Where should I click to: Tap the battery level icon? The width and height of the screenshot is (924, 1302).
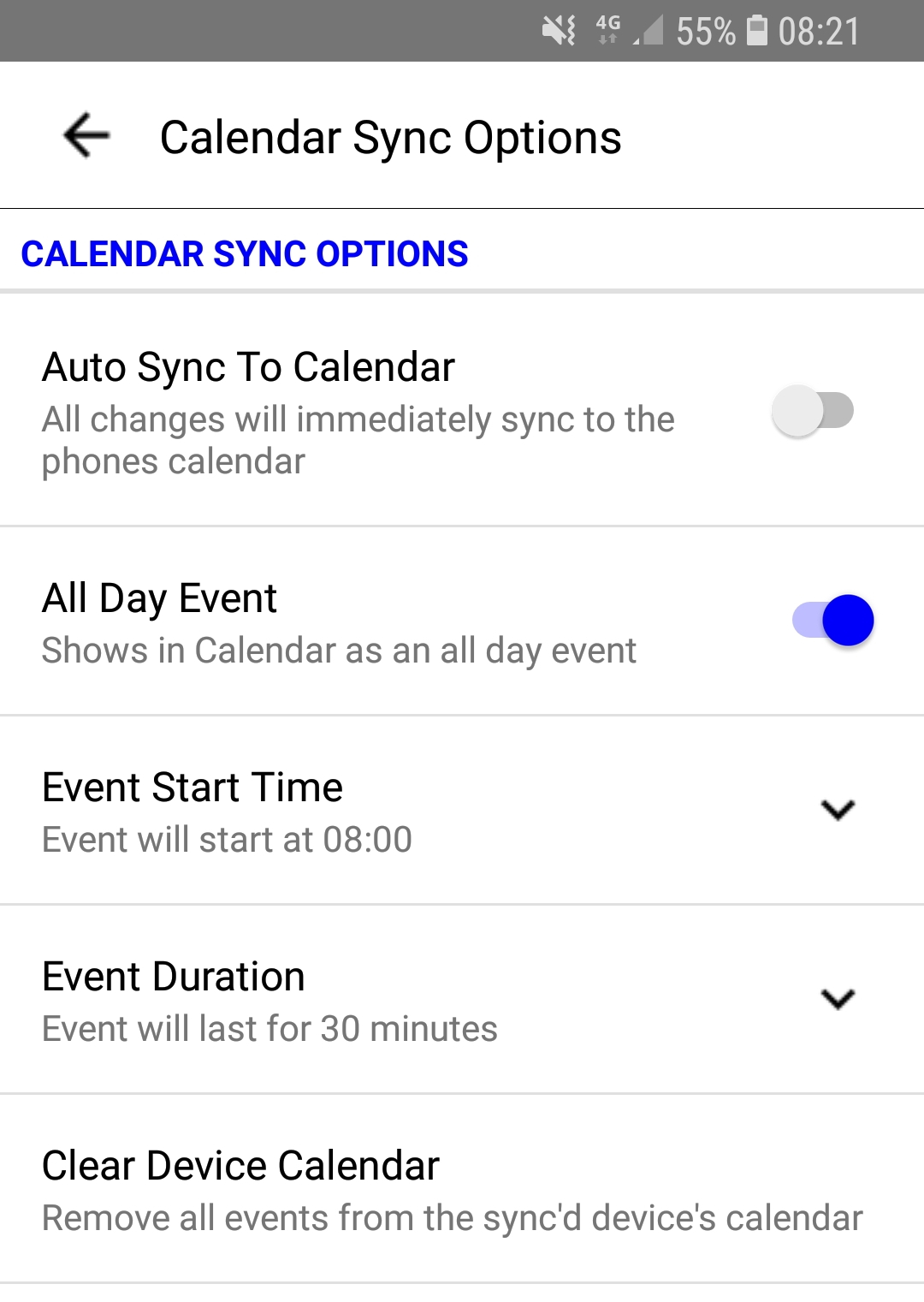pos(758,31)
